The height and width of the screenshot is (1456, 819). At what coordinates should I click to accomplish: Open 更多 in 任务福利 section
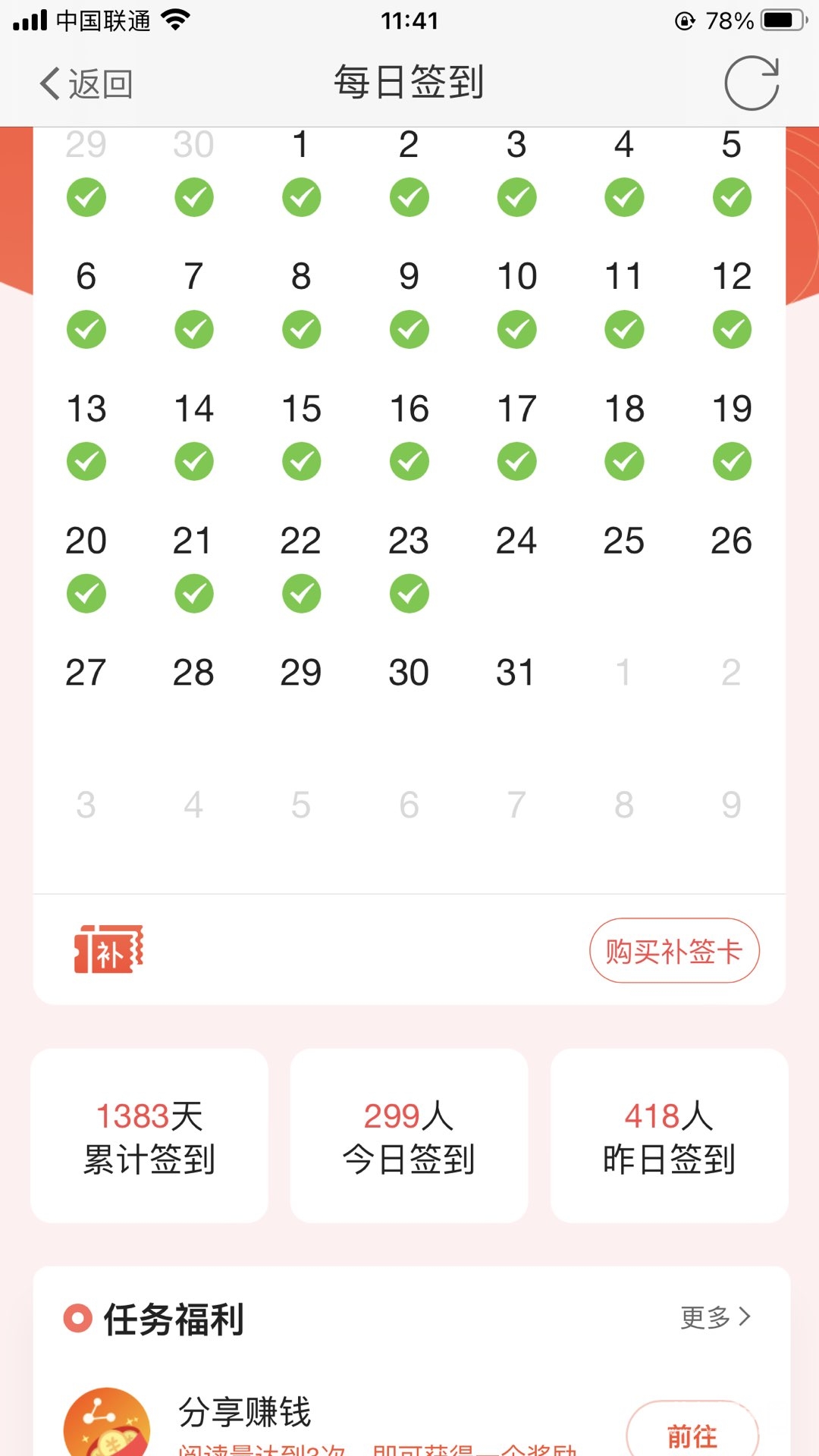pyautogui.click(x=715, y=1318)
